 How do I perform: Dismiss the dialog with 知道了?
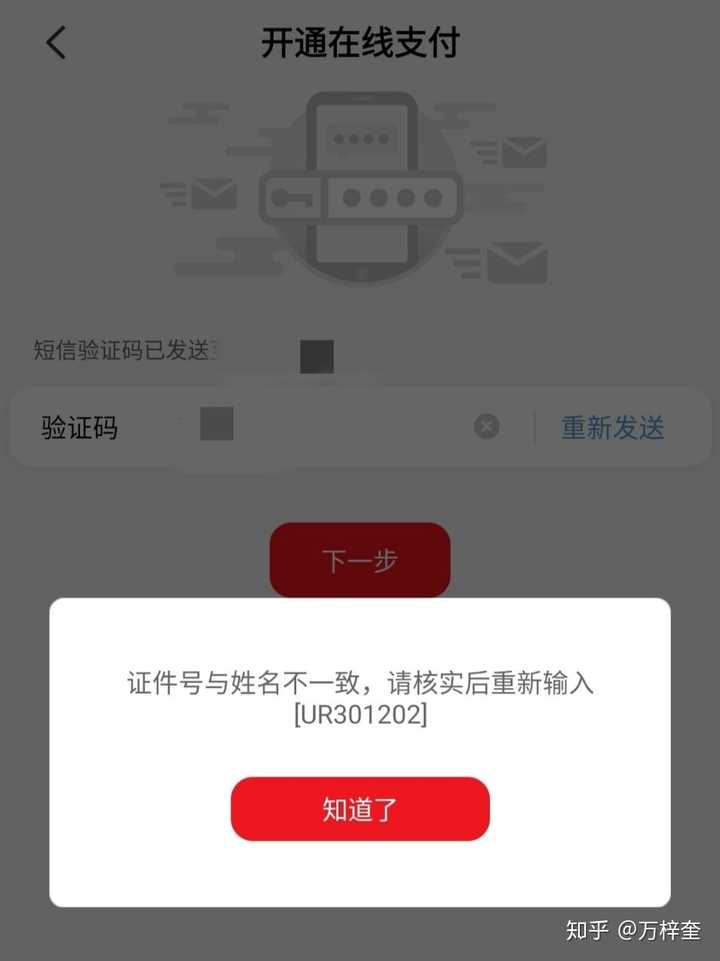click(360, 809)
